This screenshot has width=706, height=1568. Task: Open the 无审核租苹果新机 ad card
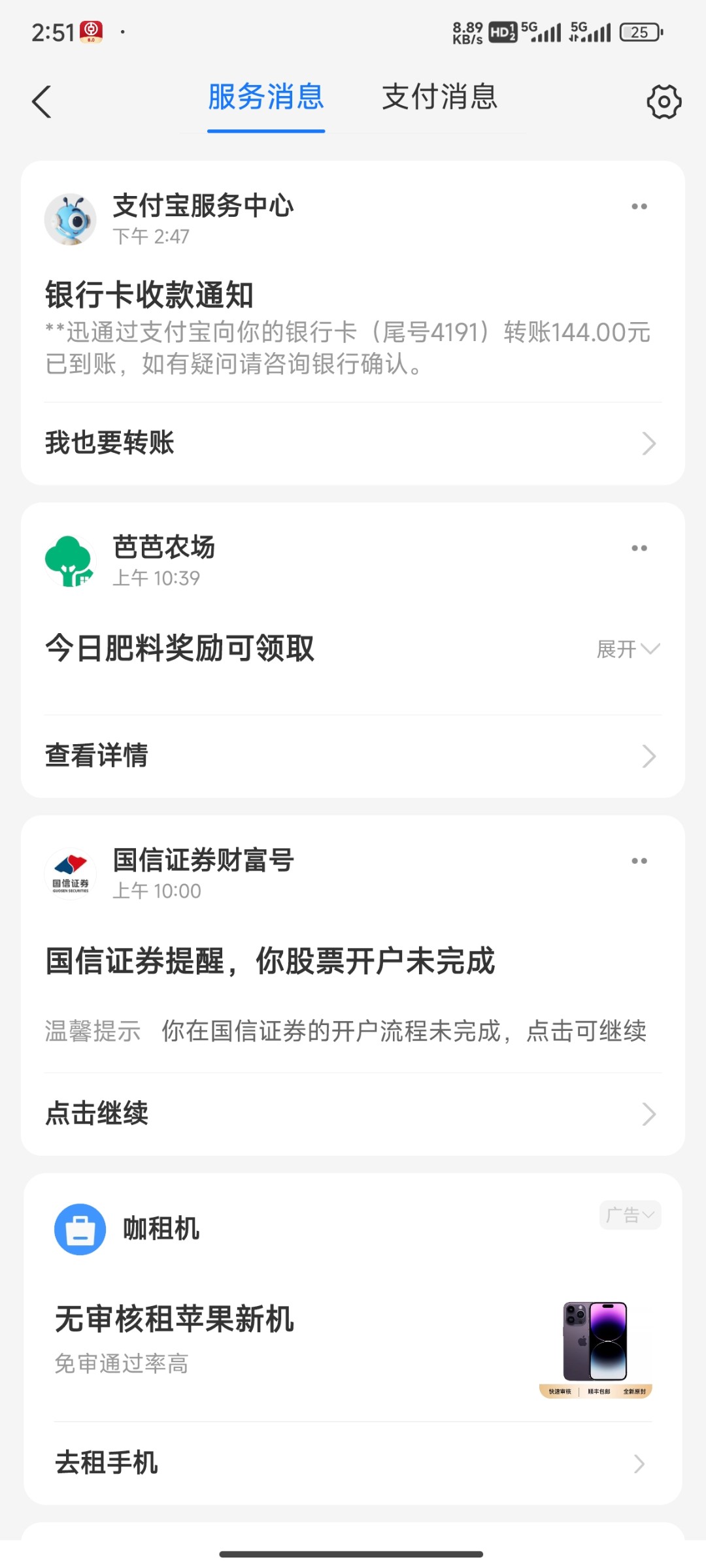[x=294, y=1336]
